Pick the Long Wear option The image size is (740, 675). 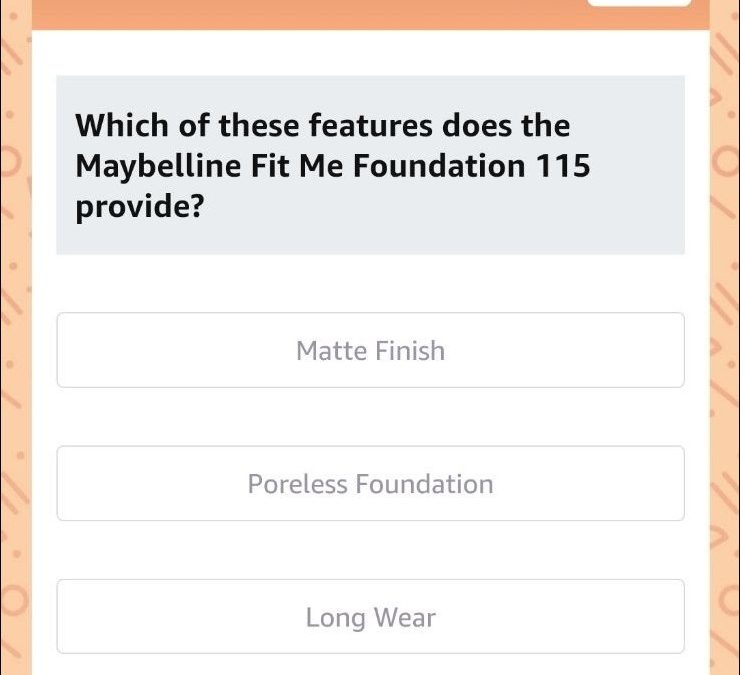click(370, 617)
